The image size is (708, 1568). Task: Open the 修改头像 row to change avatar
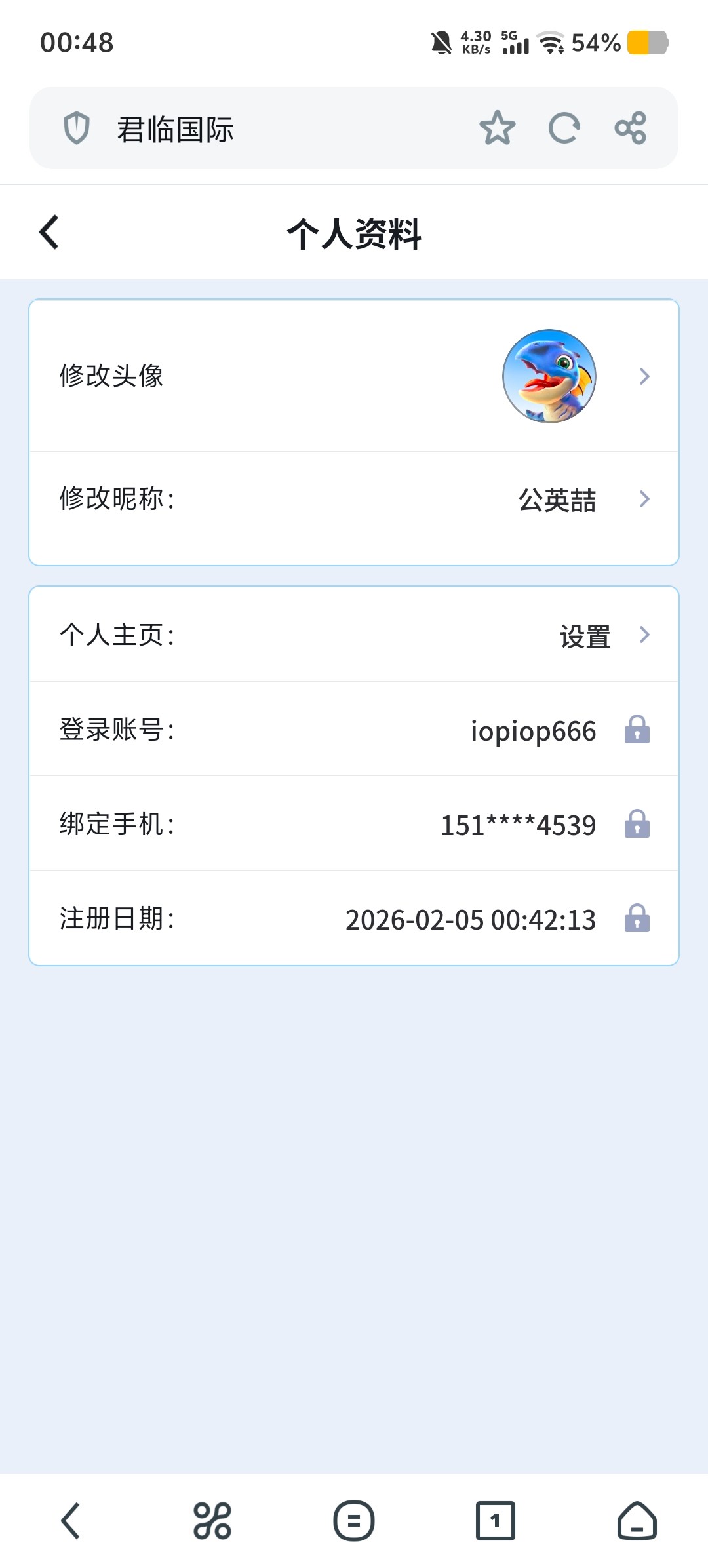coord(354,376)
